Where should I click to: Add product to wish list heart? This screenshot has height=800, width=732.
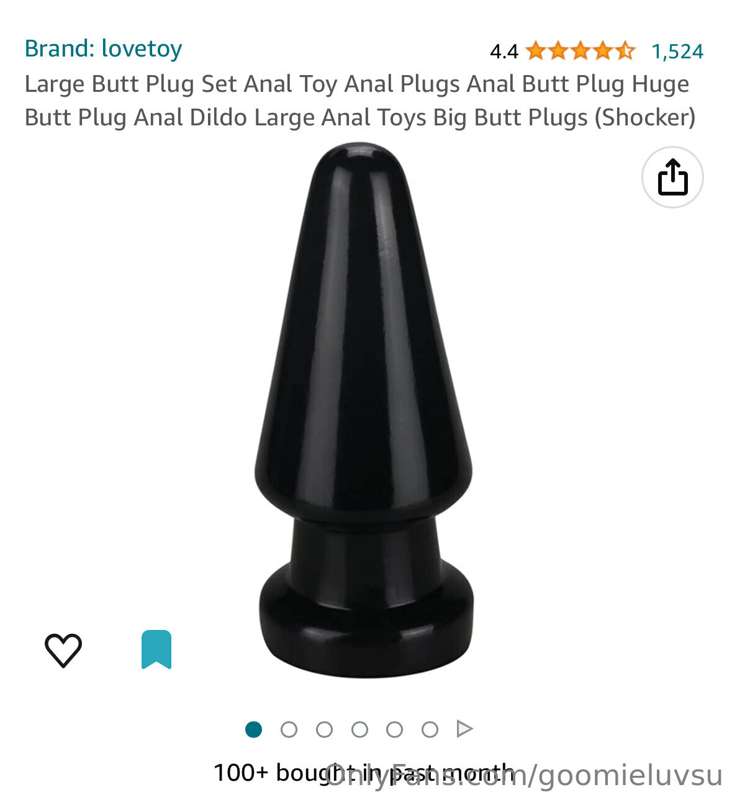63,650
